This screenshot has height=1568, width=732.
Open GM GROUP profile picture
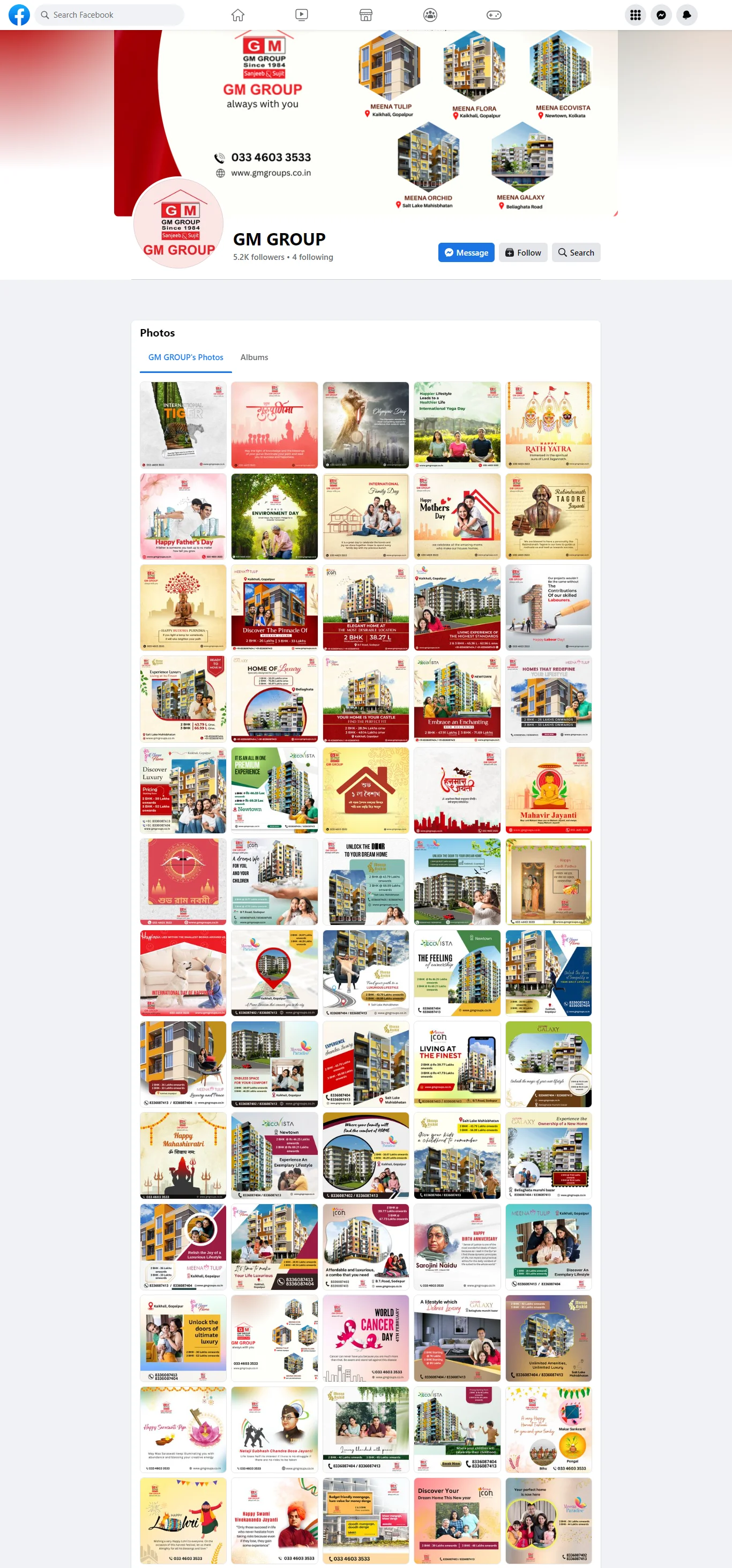178,223
